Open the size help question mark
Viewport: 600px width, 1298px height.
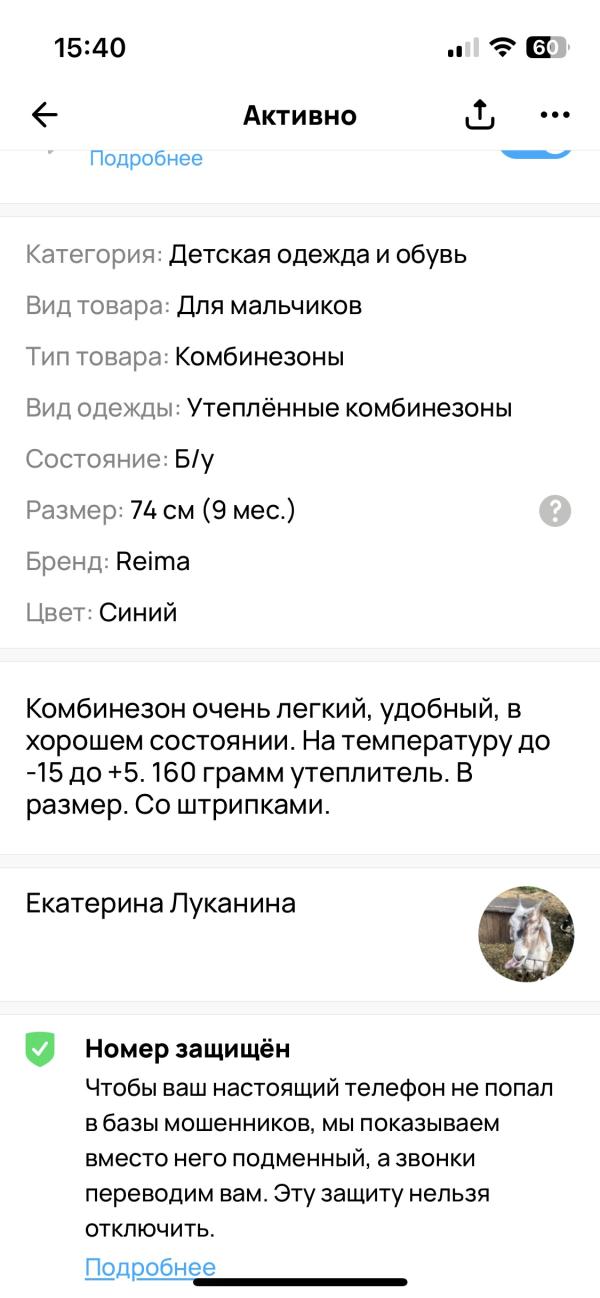555,511
